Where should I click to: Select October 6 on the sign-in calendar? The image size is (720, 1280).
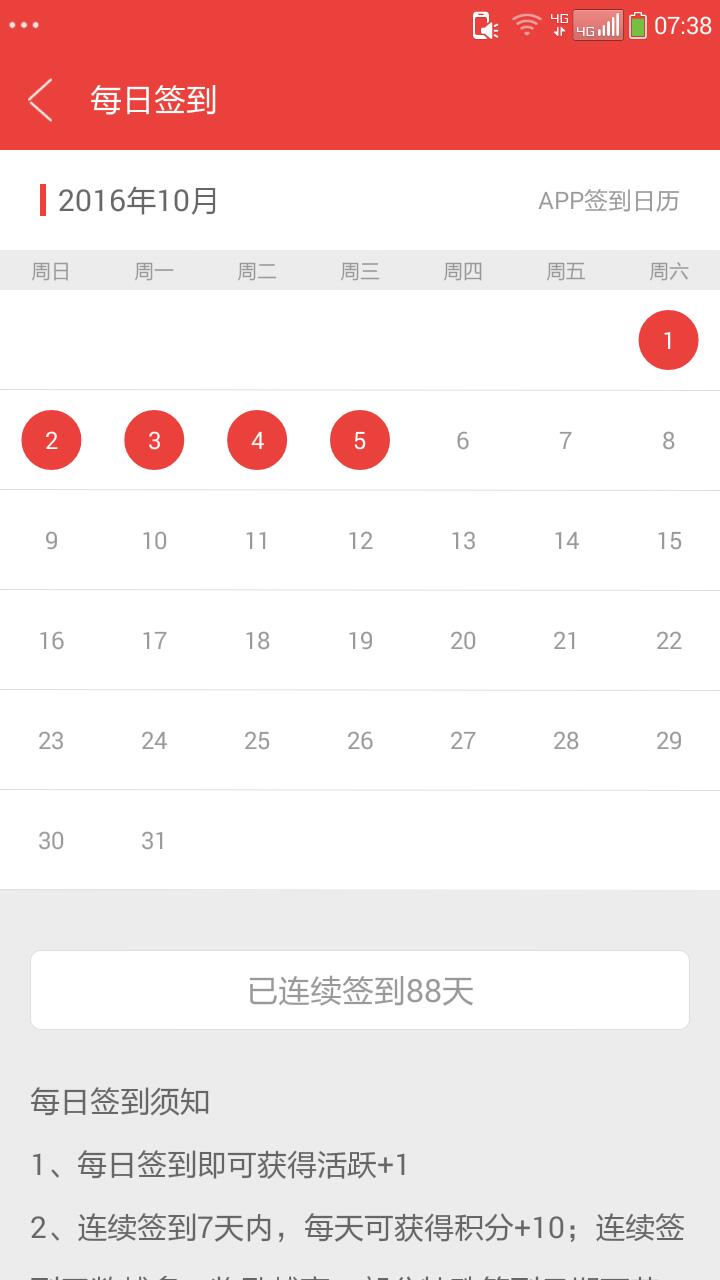[x=462, y=440]
